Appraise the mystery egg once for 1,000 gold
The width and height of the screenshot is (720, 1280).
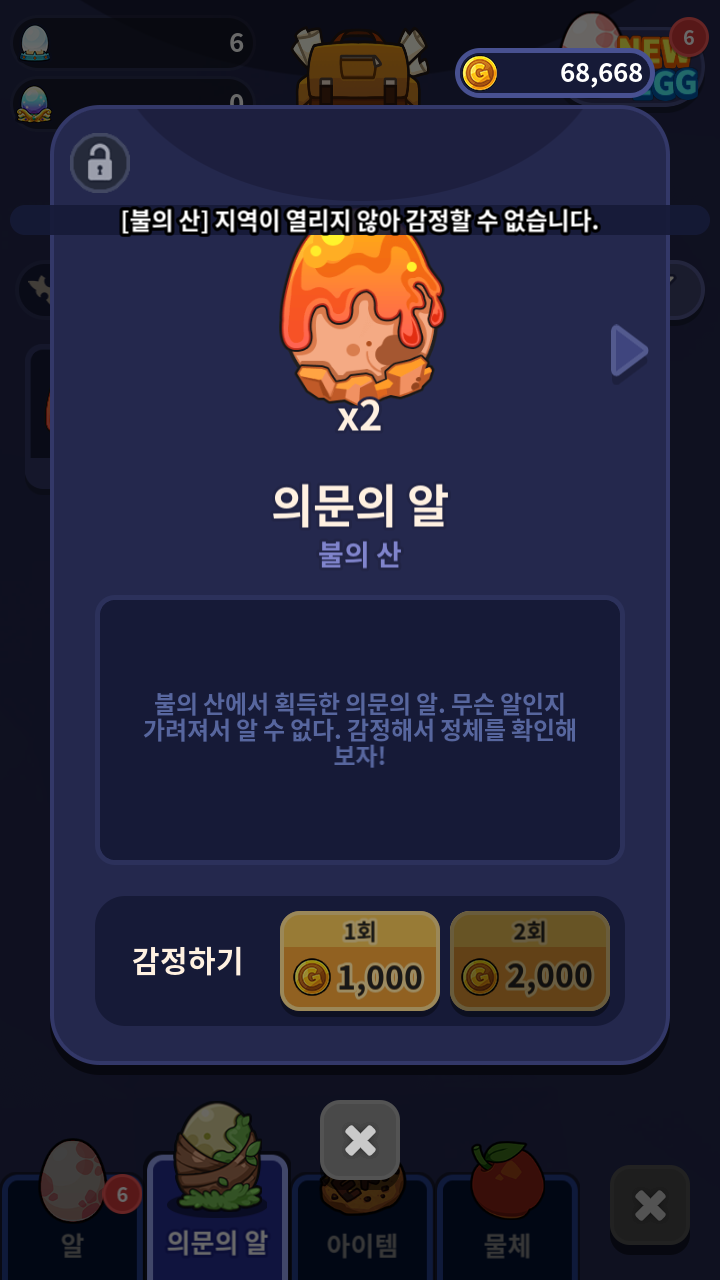point(360,961)
